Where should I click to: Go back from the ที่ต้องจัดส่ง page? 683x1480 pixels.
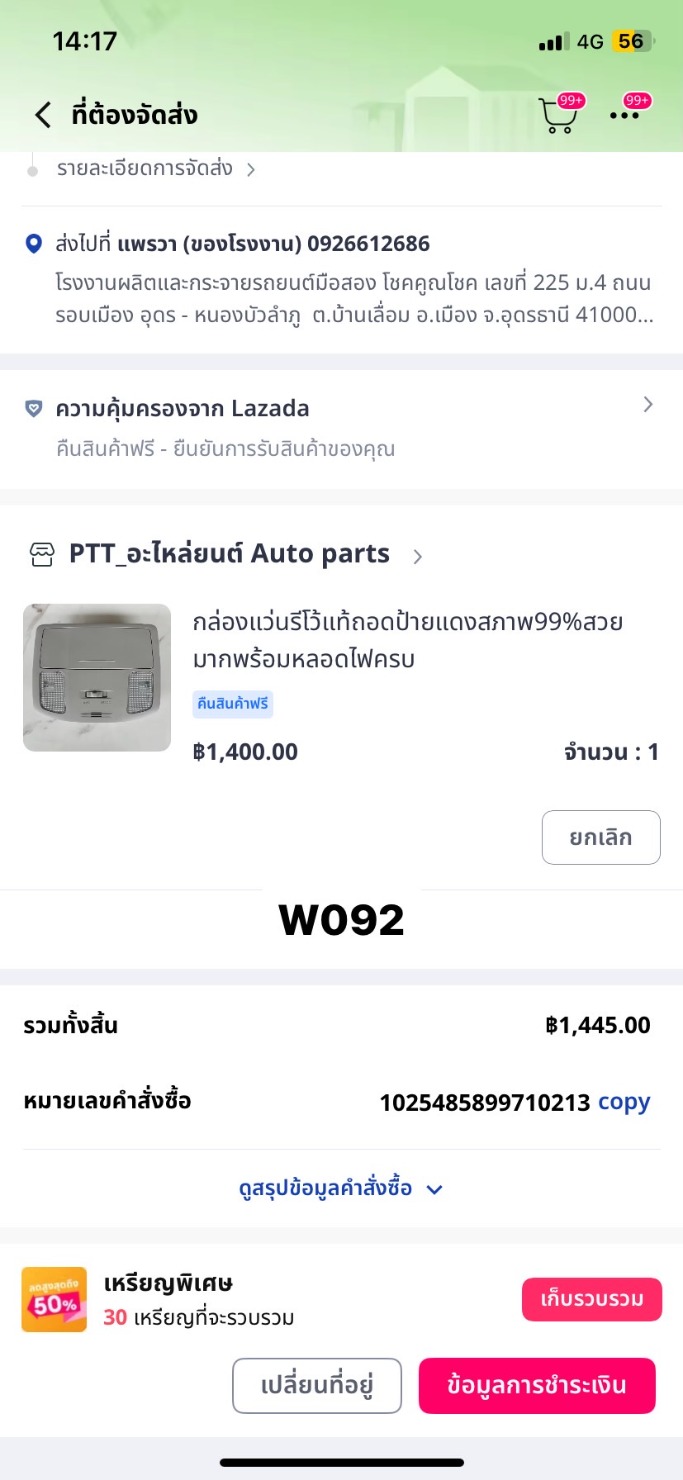coord(42,115)
